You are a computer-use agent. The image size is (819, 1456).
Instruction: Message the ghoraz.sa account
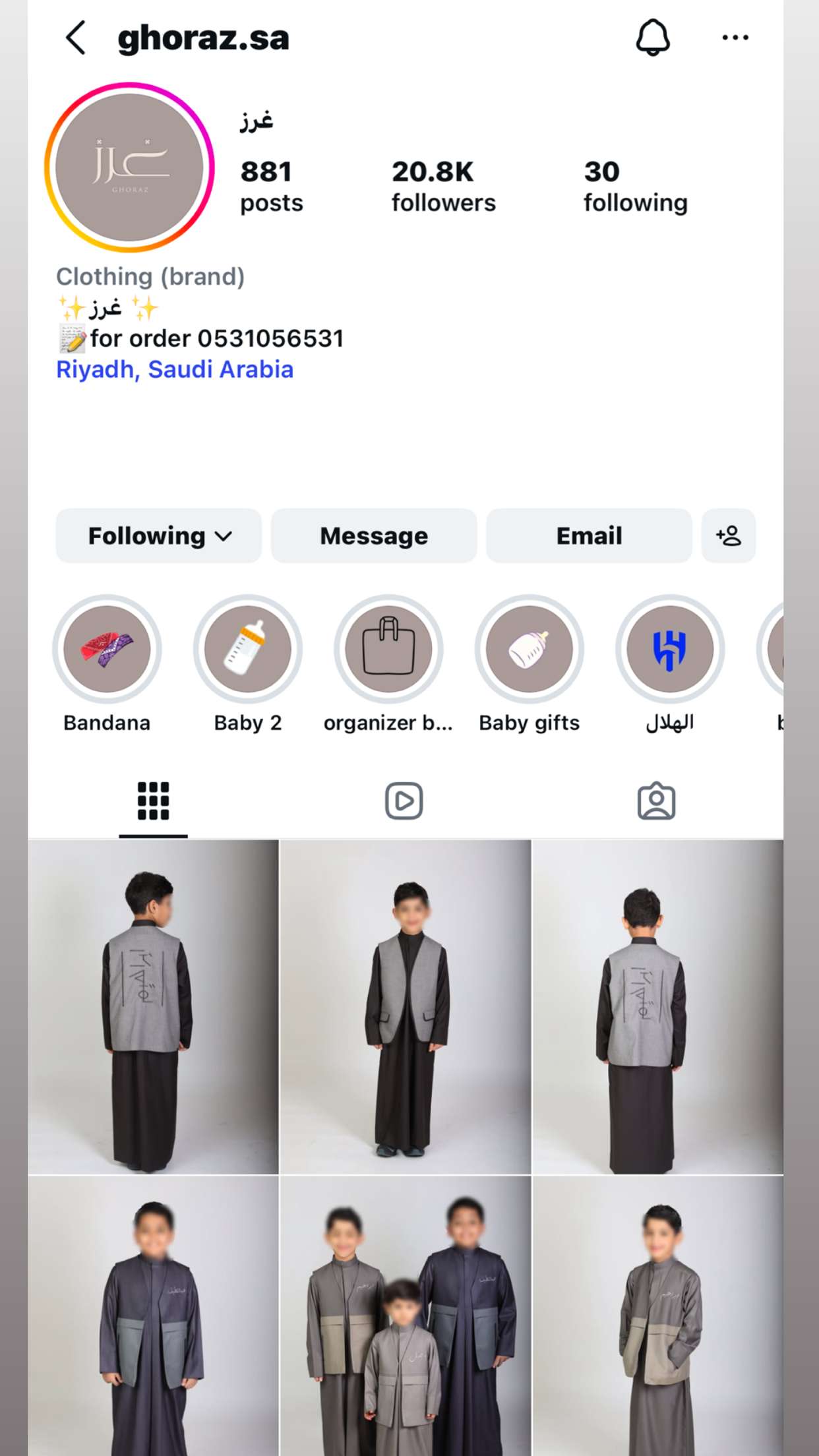tap(374, 535)
